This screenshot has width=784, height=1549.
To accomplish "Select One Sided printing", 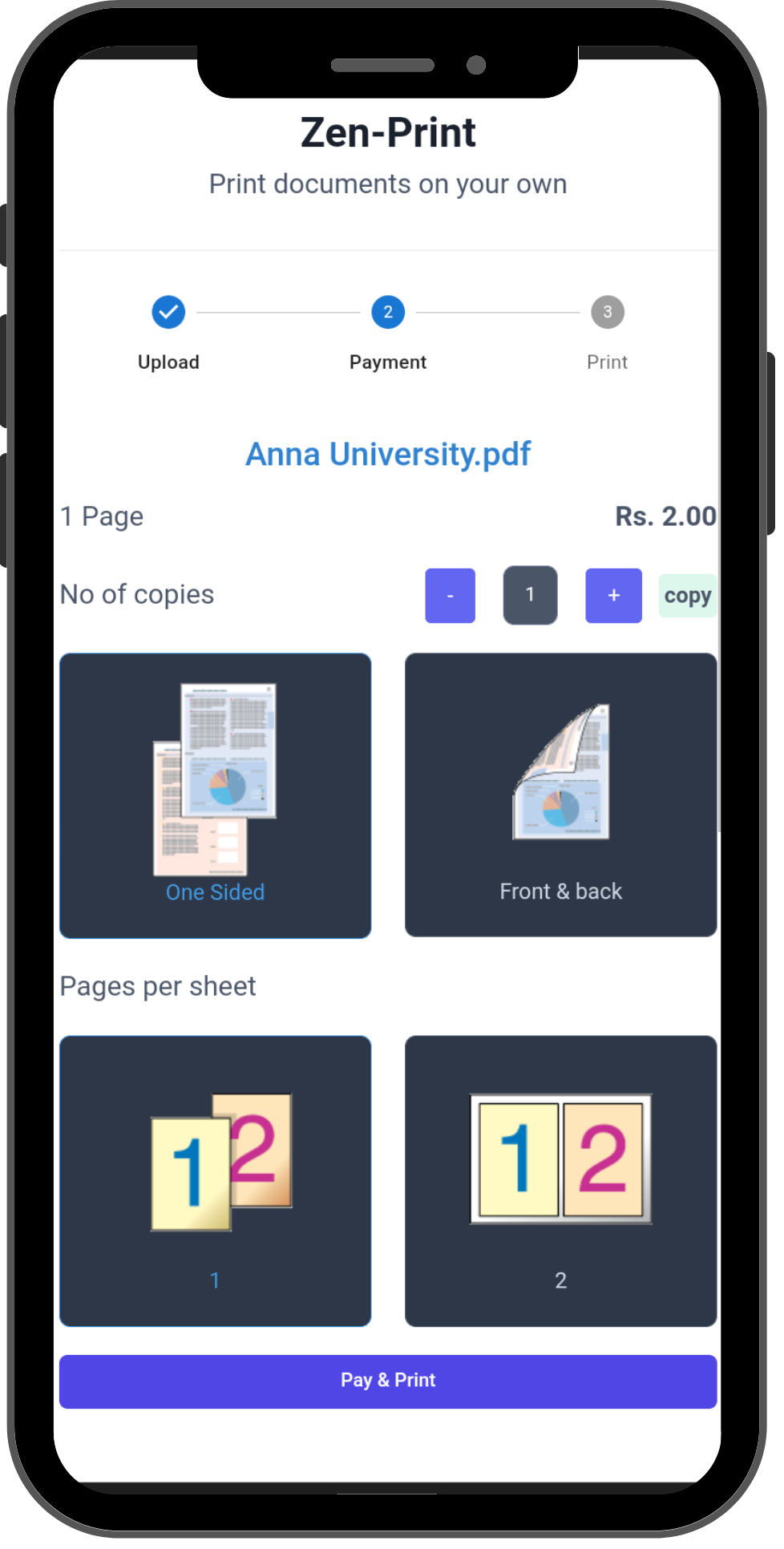I will point(215,795).
